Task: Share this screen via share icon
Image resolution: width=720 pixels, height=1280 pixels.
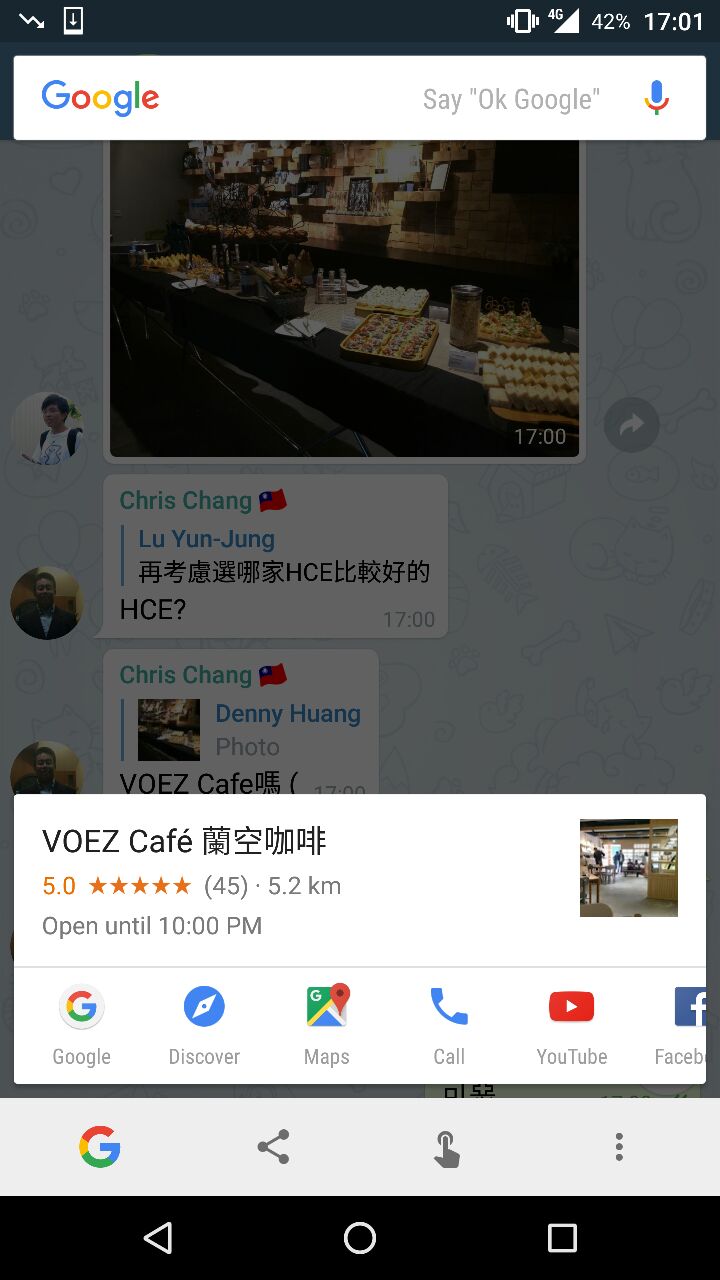Action: [x=273, y=1147]
